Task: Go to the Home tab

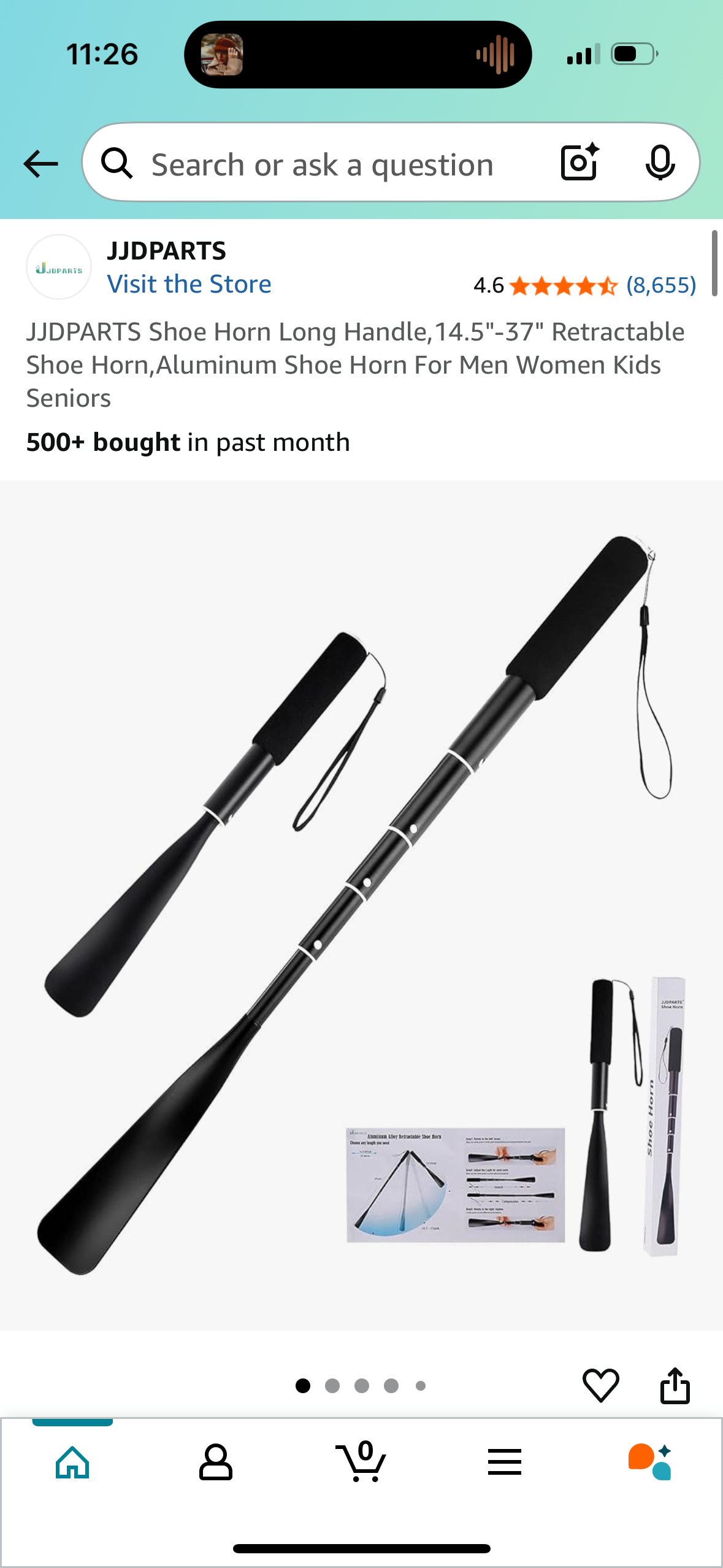Action: coord(72,1462)
